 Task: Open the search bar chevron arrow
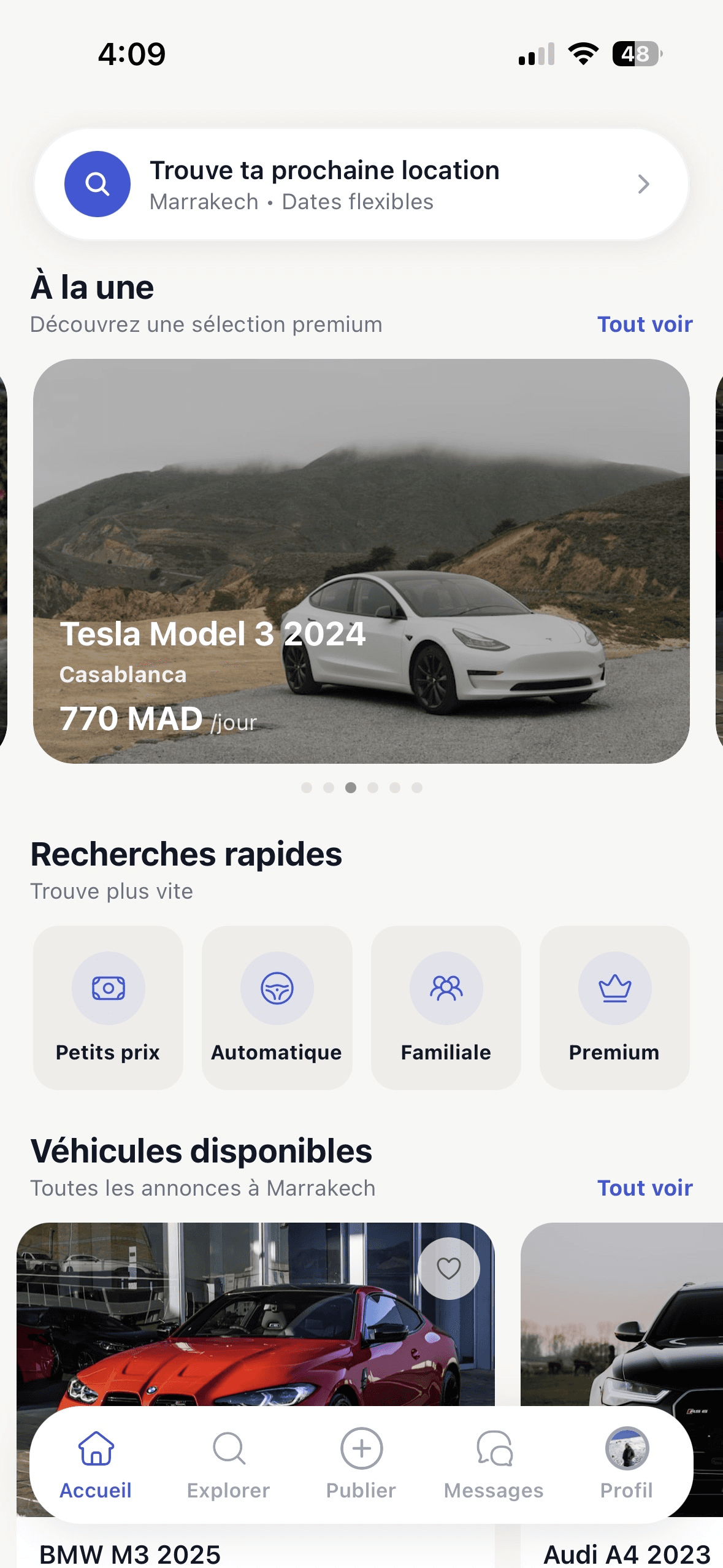tap(643, 183)
